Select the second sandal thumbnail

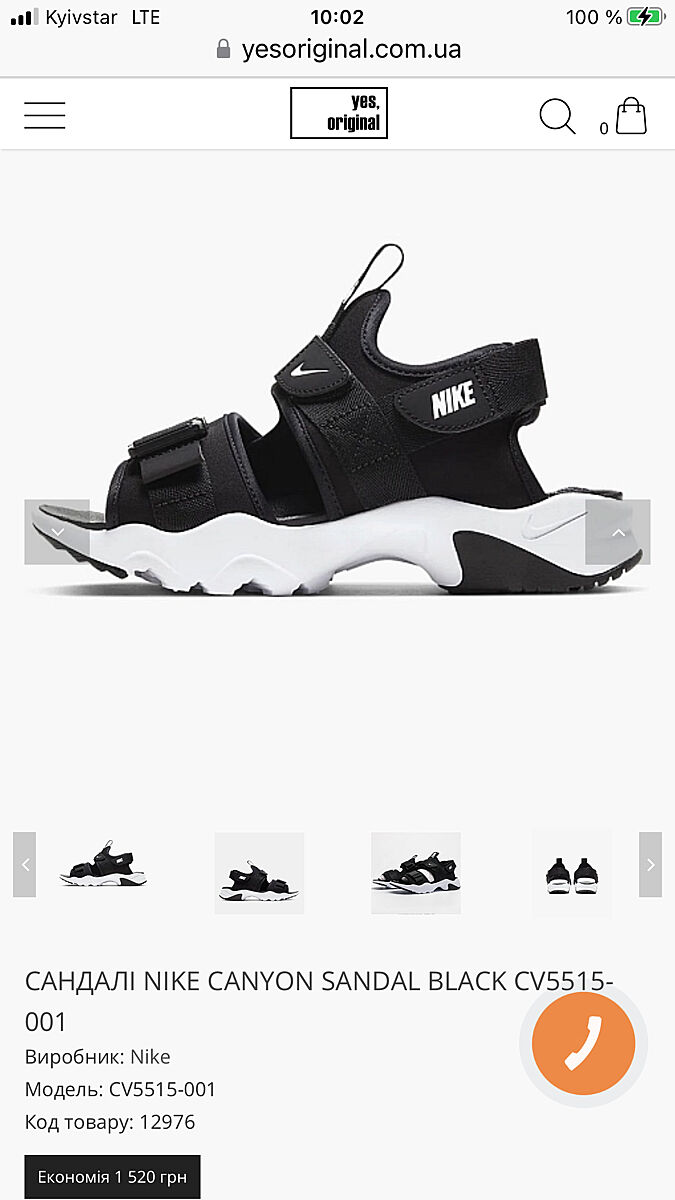click(x=259, y=872)
